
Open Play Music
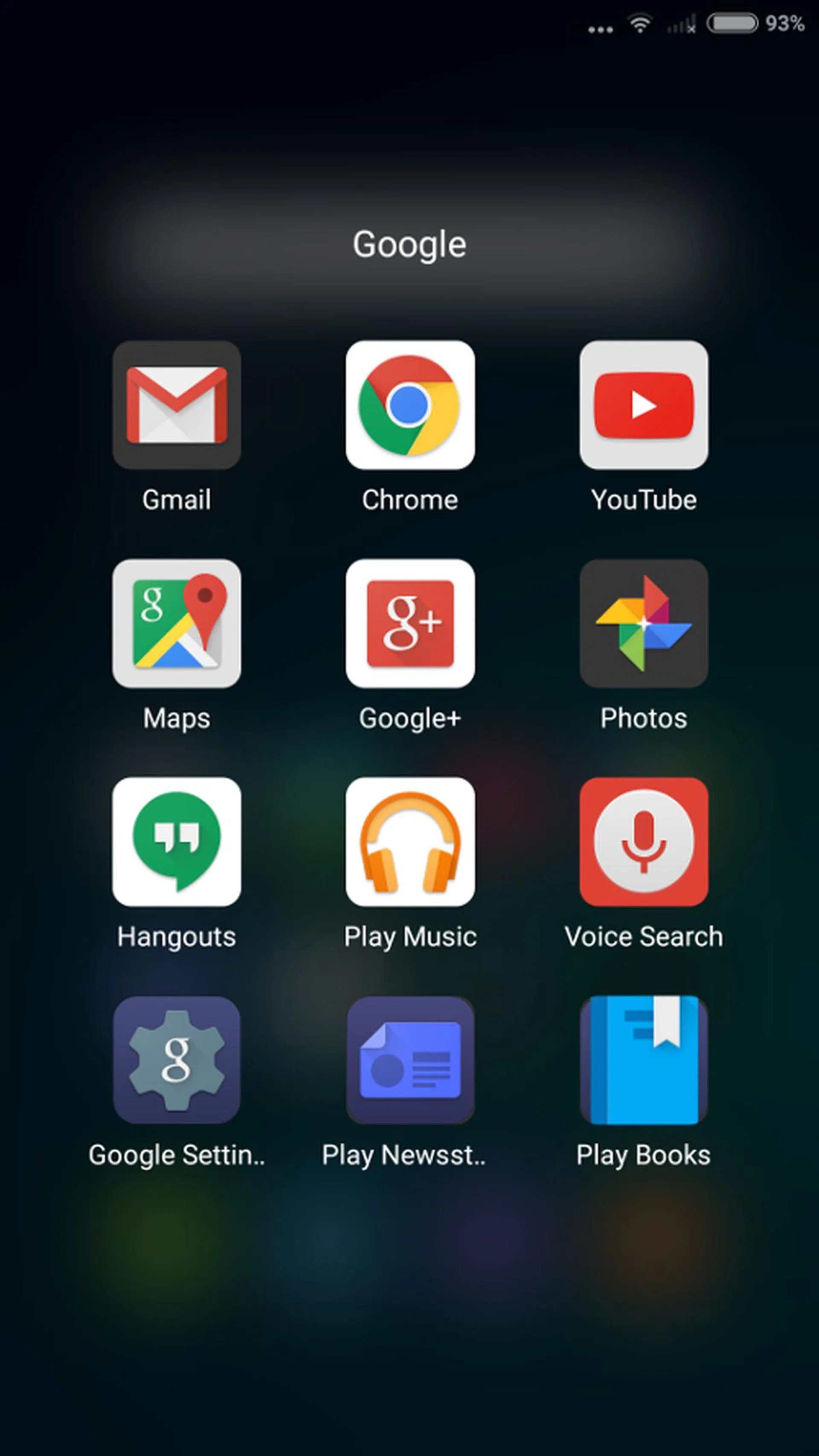[x=410, y=841]
